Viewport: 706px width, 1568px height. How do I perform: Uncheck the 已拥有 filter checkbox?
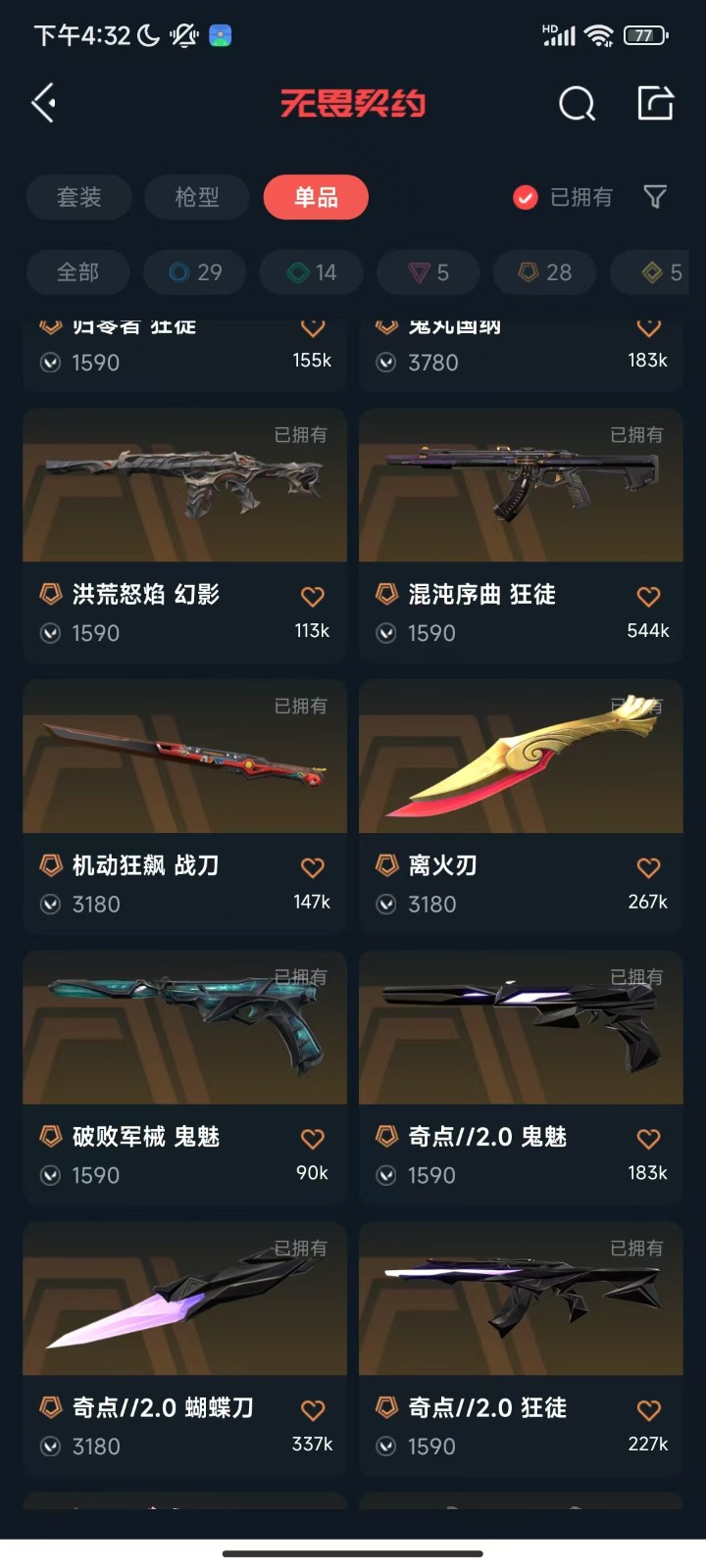pos(526,197)
